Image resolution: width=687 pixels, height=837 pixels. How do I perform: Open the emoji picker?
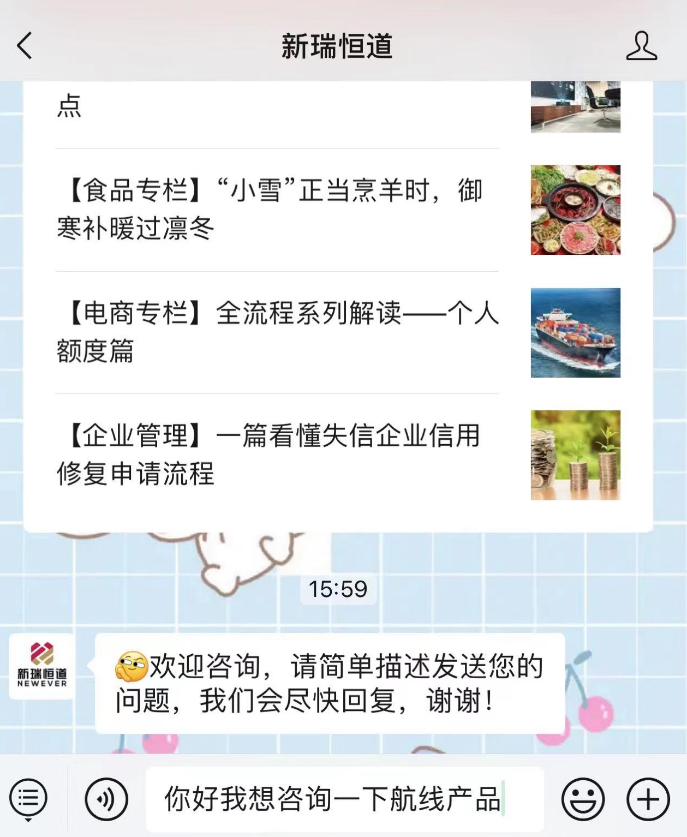coord(582,799)
